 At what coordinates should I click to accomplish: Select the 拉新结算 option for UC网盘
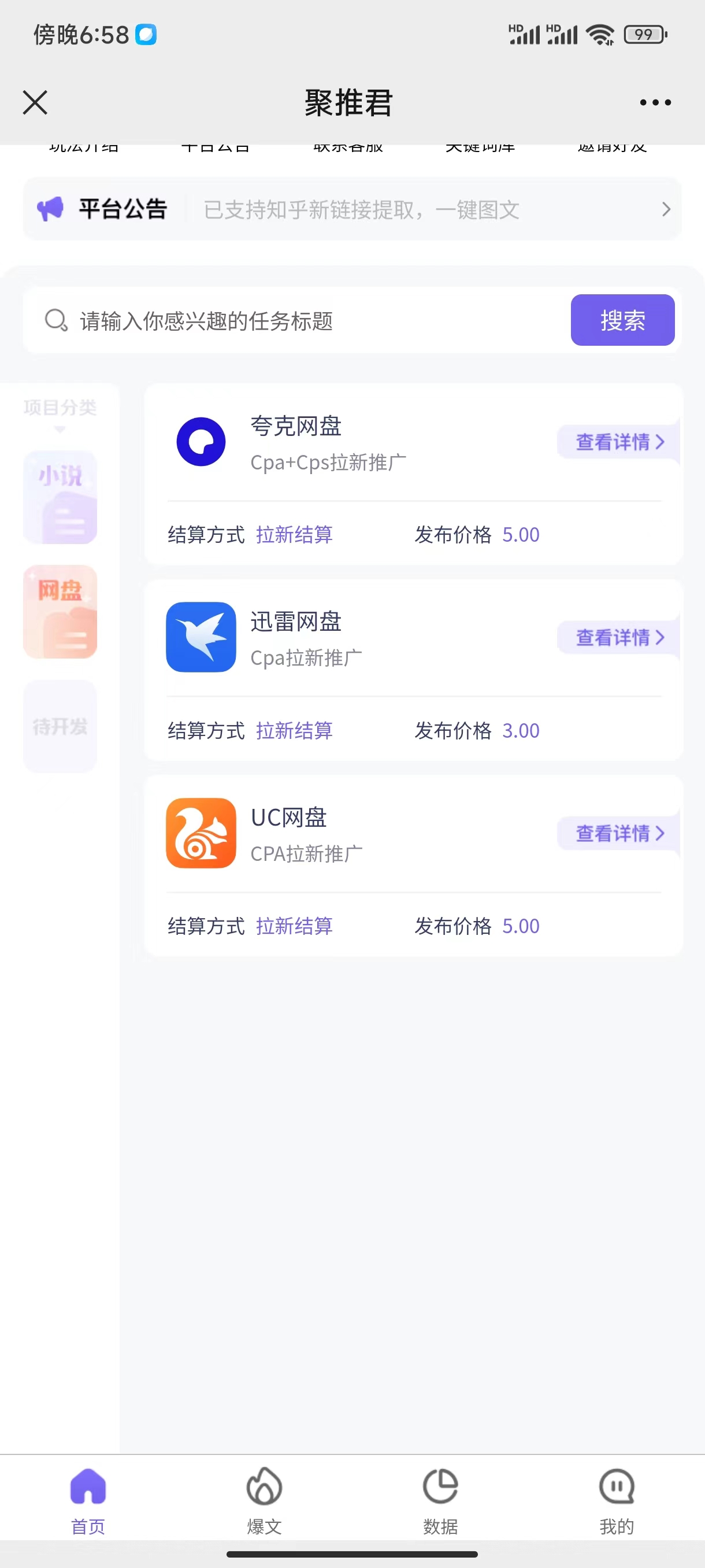tap(293, 926)
